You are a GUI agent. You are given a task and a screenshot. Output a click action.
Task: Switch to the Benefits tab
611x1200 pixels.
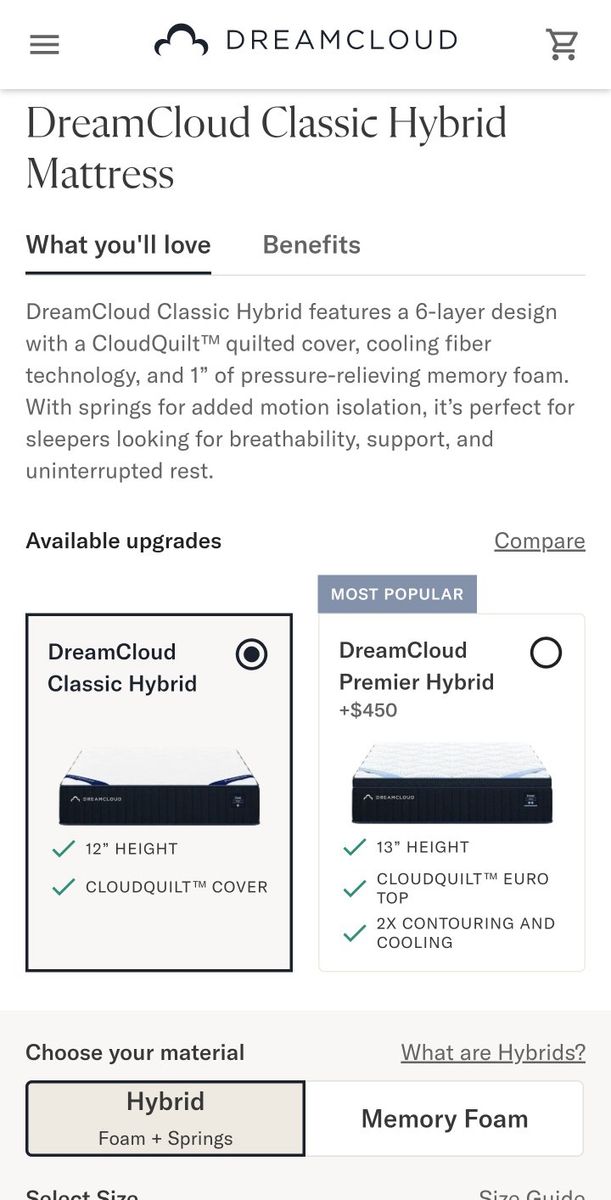point(311,245)
